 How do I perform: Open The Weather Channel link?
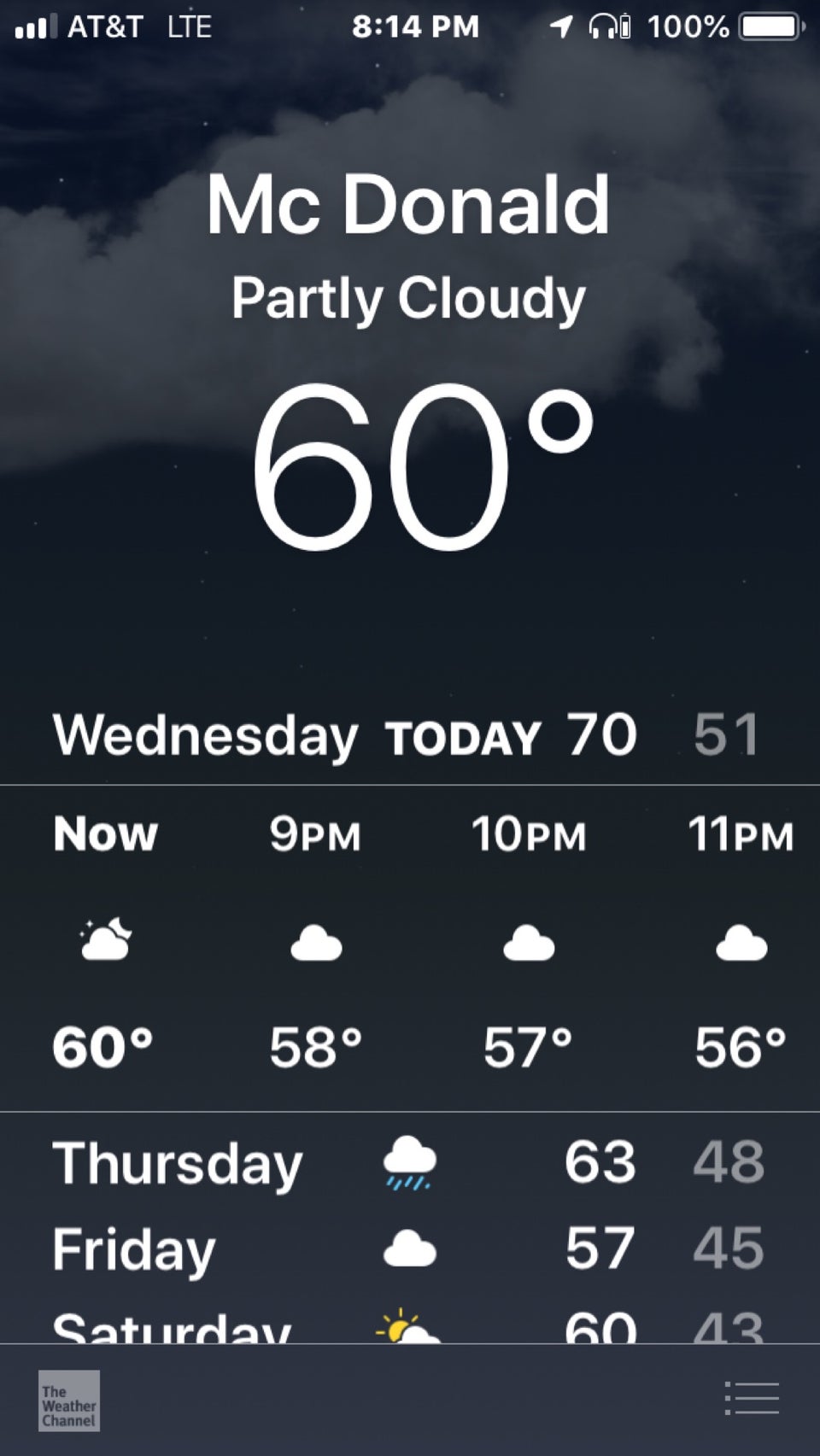pyautogui.click(x=68, y=1400)
